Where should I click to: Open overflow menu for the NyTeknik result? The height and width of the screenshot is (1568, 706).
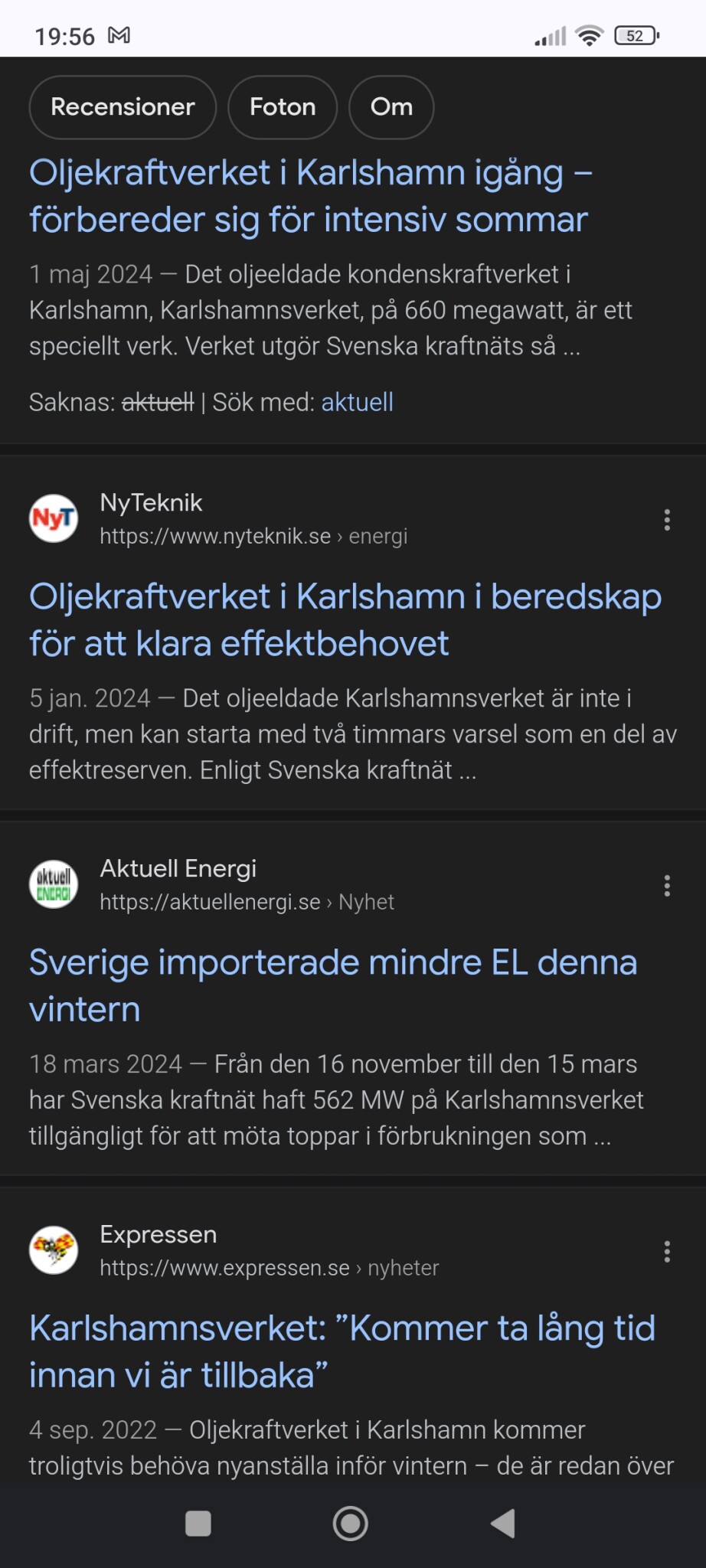point(667,520)
